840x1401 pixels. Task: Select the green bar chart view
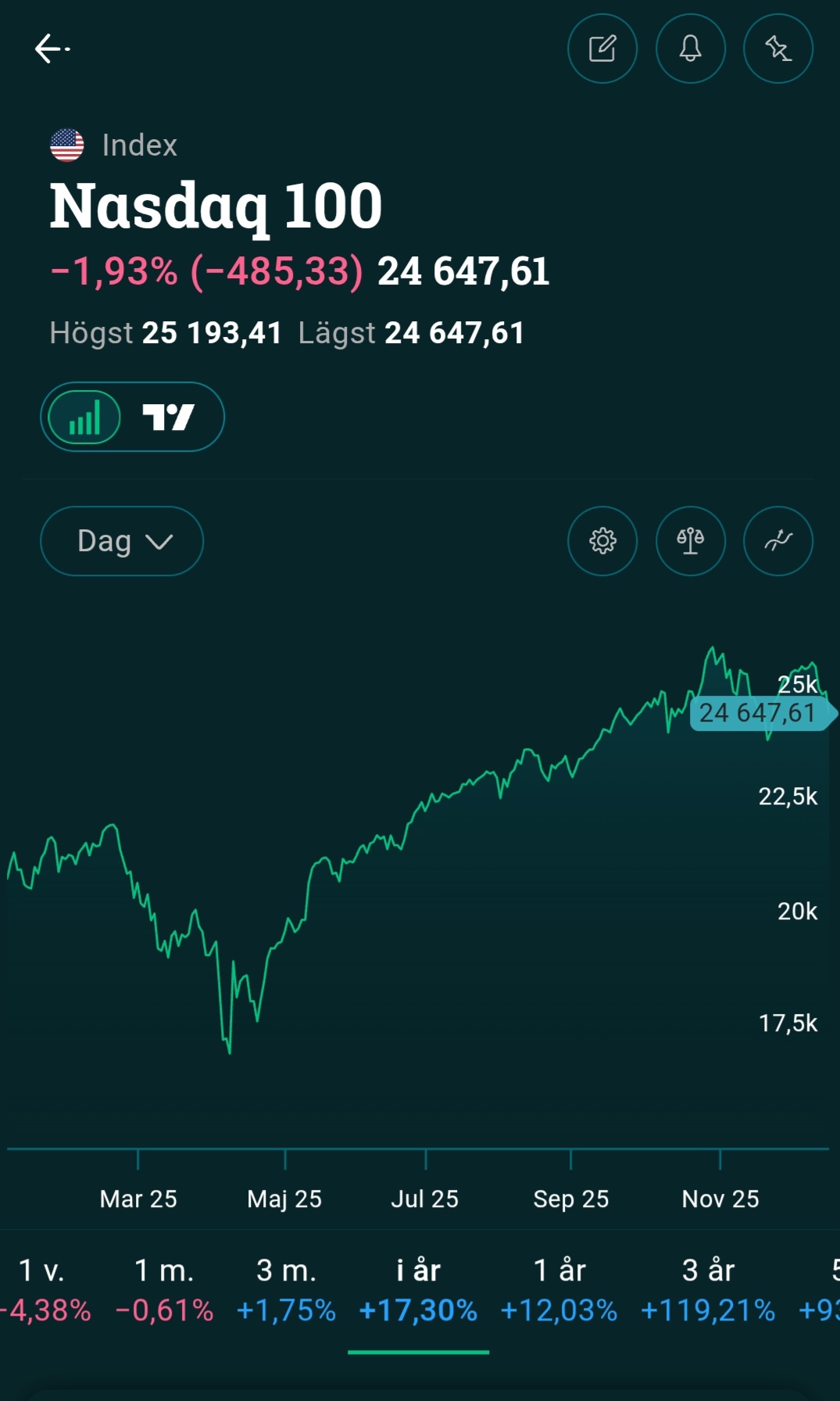(84, 417)
